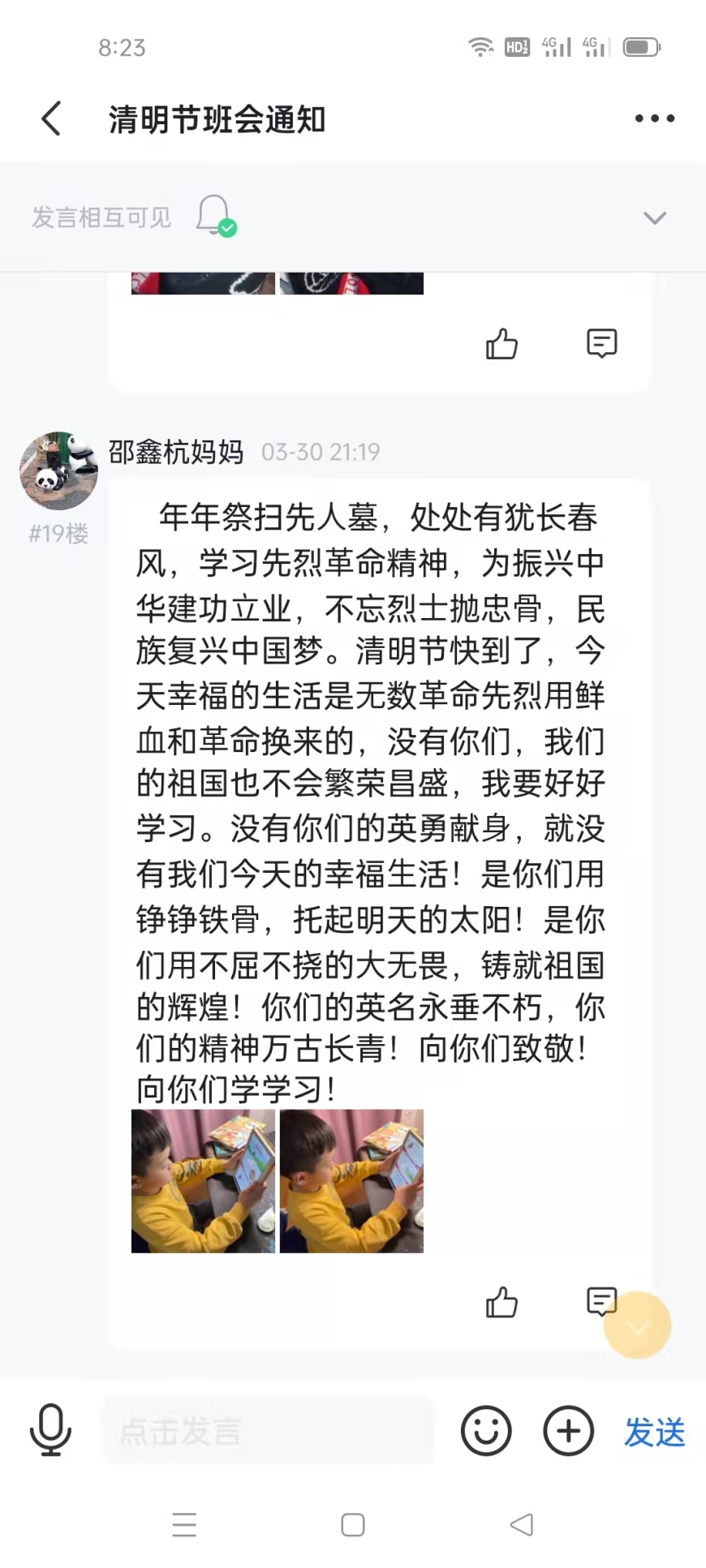706x1568 pixels.
Task: Open second photo in 邵鑫杭妈妈's post
Action: (351, 1181)
